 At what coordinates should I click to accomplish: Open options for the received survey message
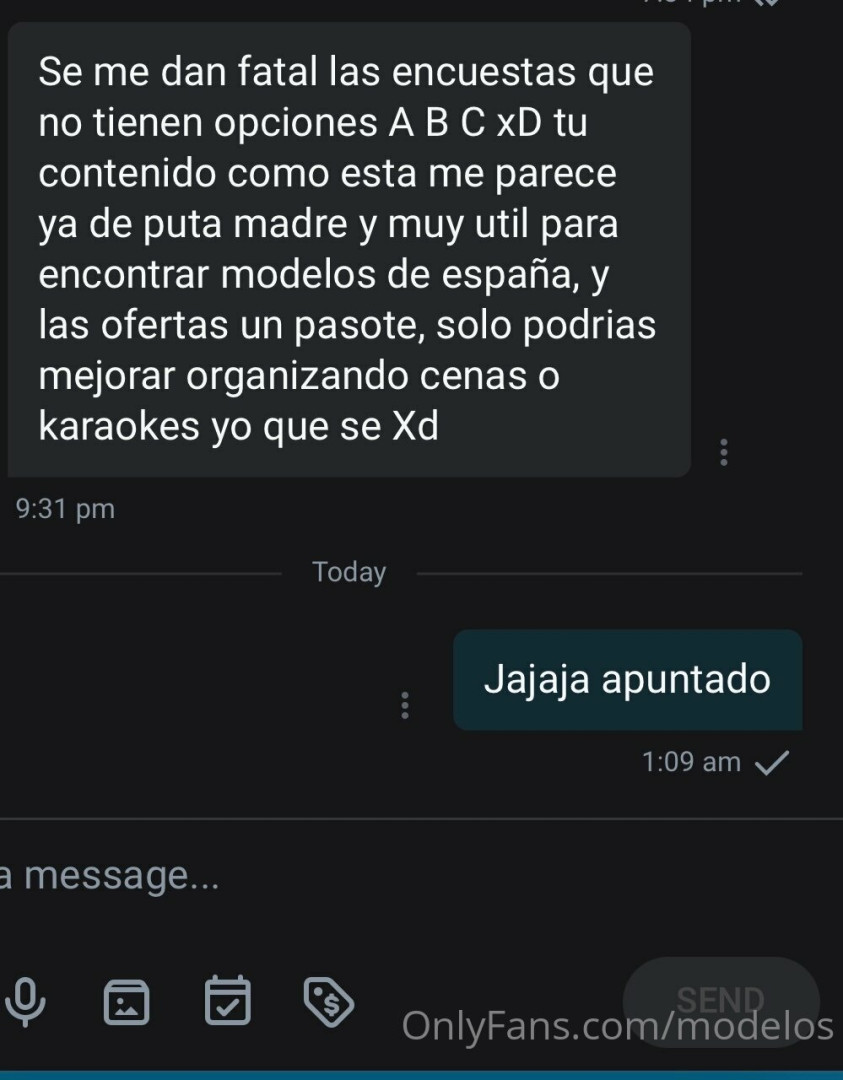pyautogui.click(x=724, y=453)
